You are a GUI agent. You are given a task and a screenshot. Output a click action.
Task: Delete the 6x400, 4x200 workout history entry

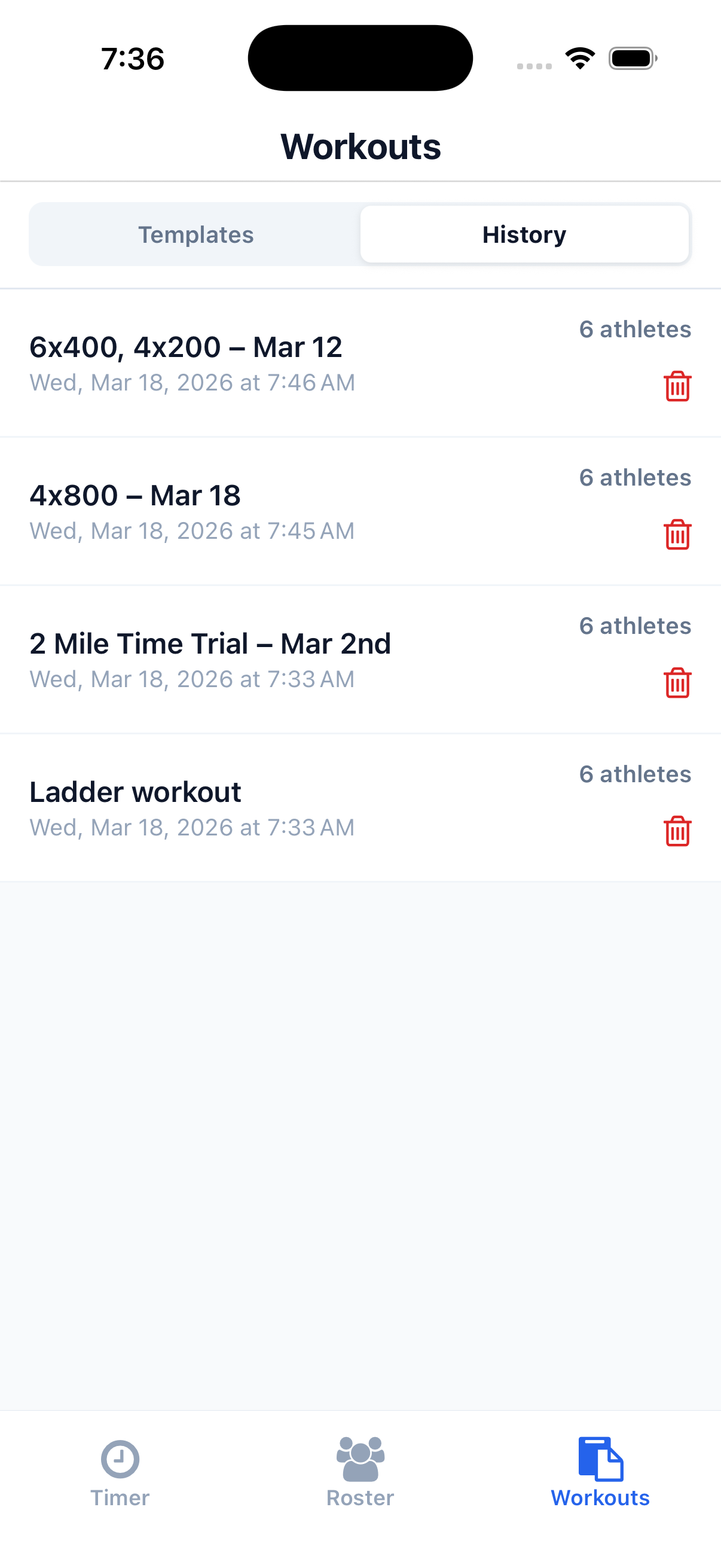pyautogui.click(x=677, y=386)
